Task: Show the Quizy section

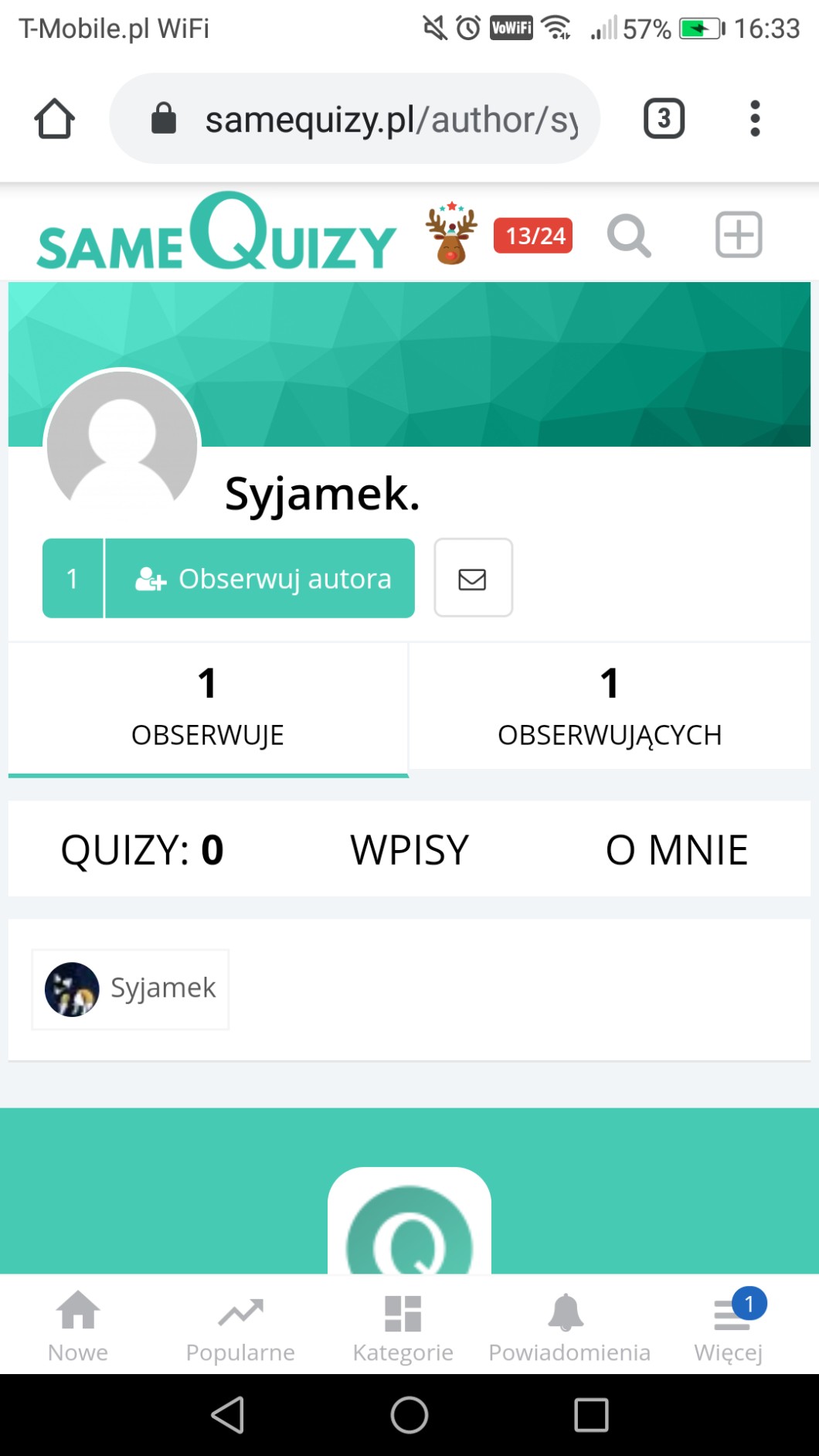Action: pos(142,850)
